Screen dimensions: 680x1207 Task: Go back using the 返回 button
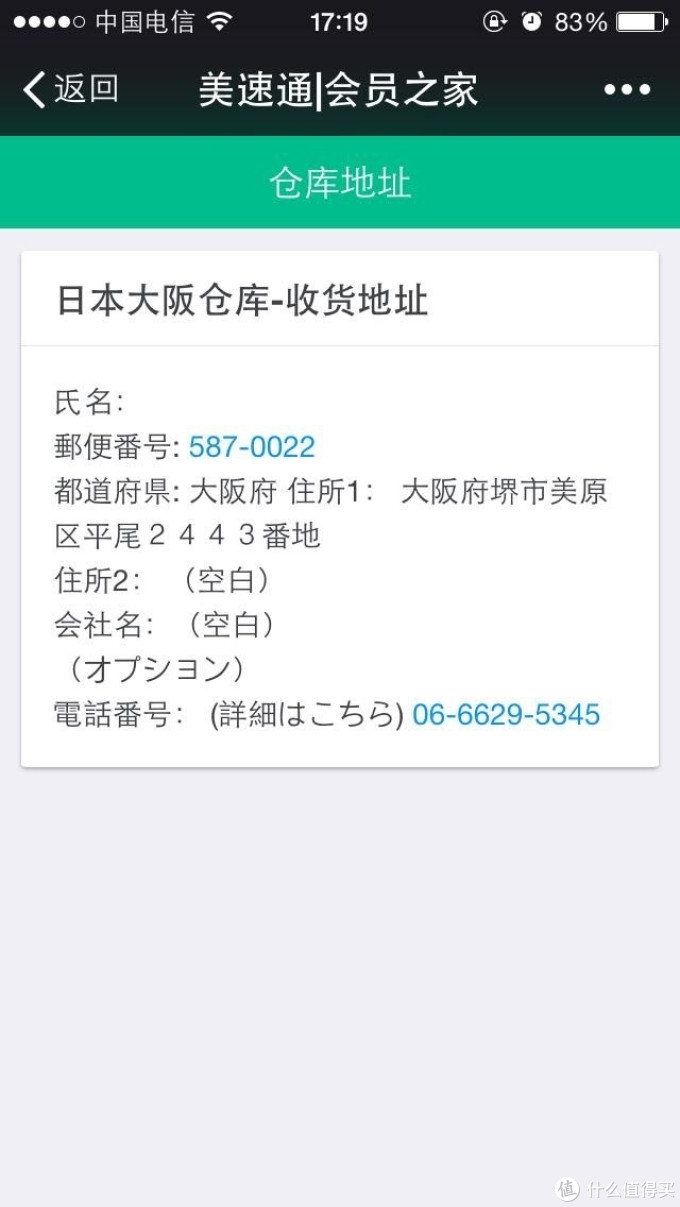pos(70,90)
